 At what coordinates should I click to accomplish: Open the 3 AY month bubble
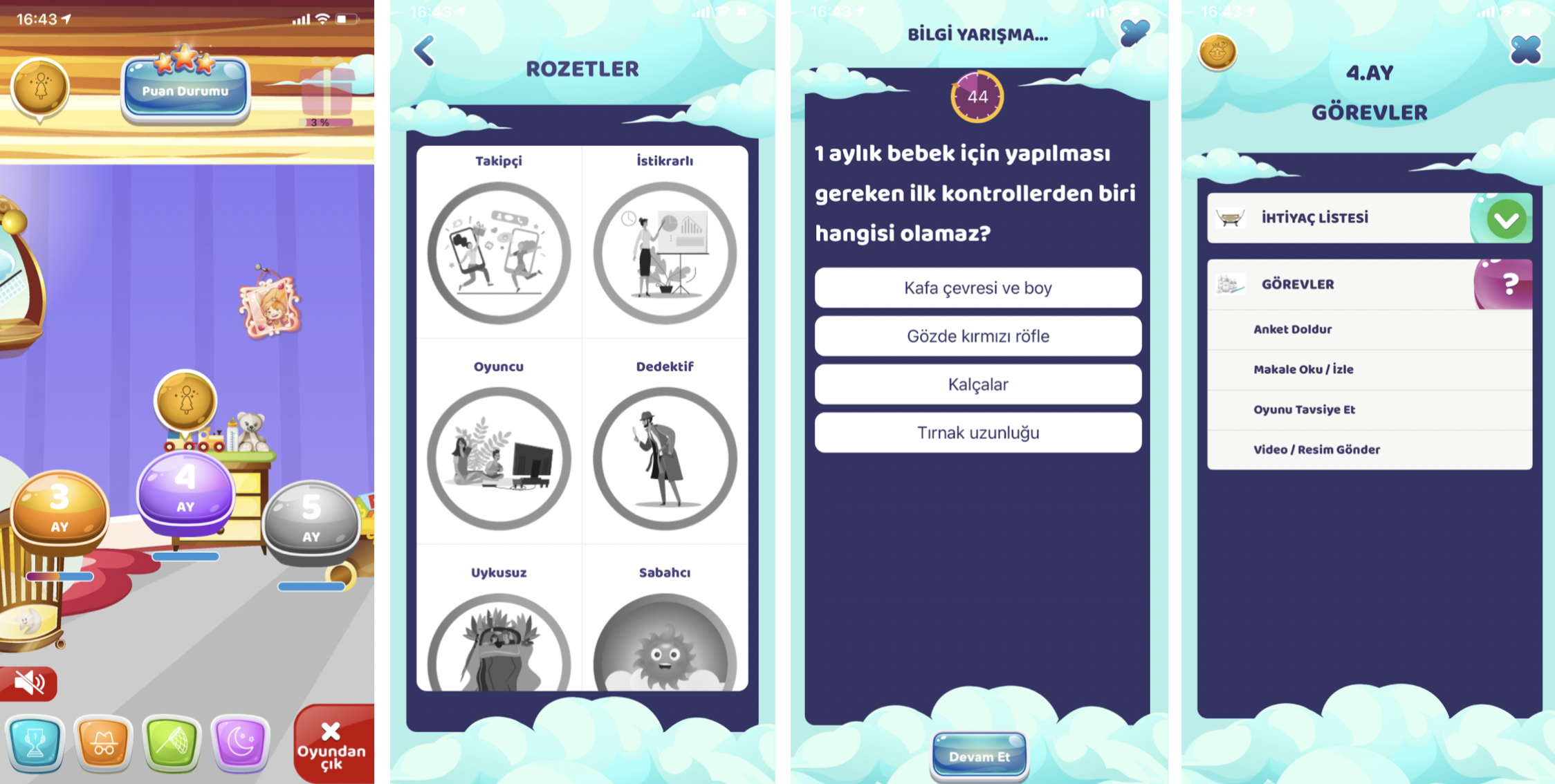point(59,510)
